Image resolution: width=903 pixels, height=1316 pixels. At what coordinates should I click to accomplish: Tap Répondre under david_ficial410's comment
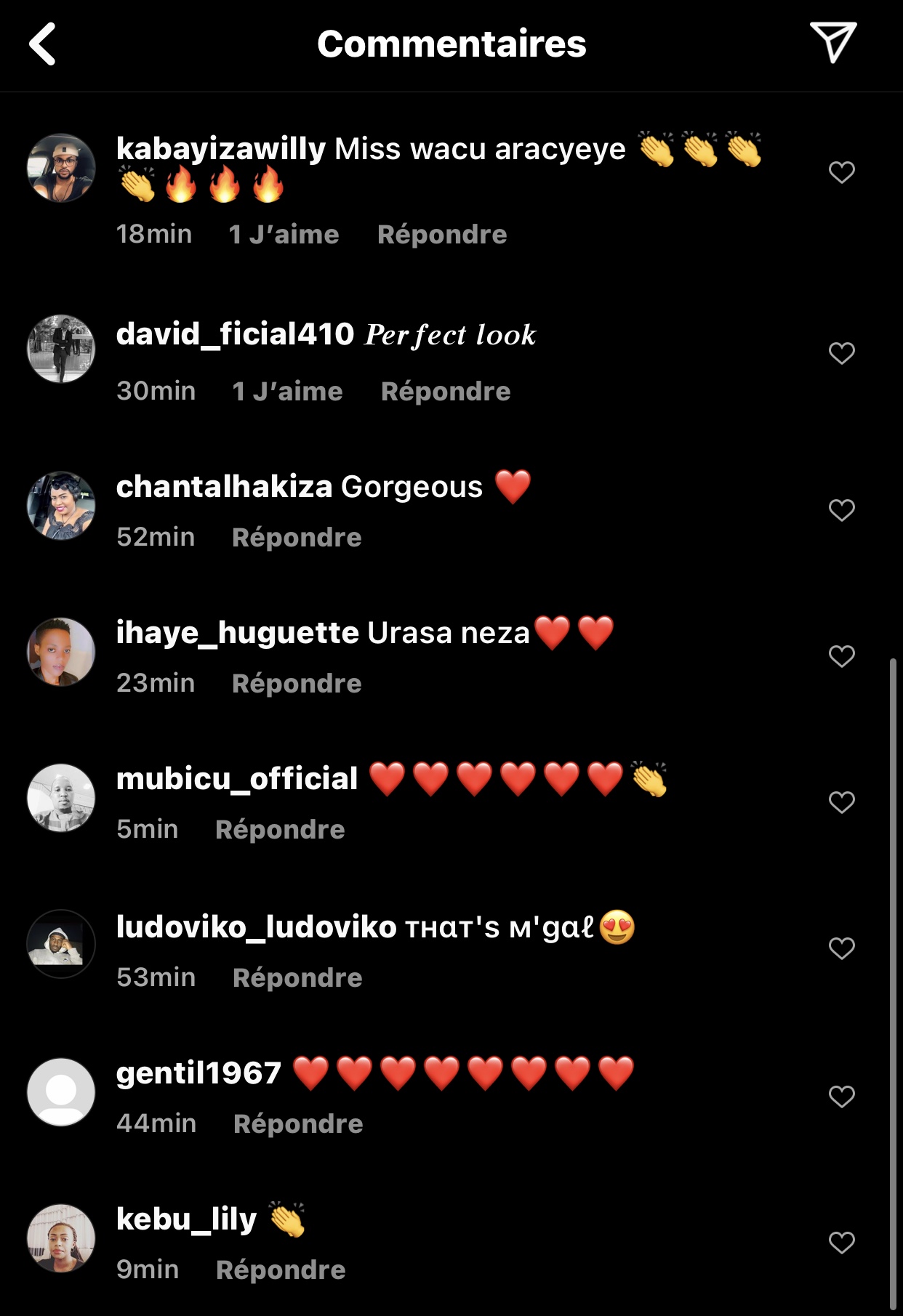pyautogui.click(x=445, y=392)
